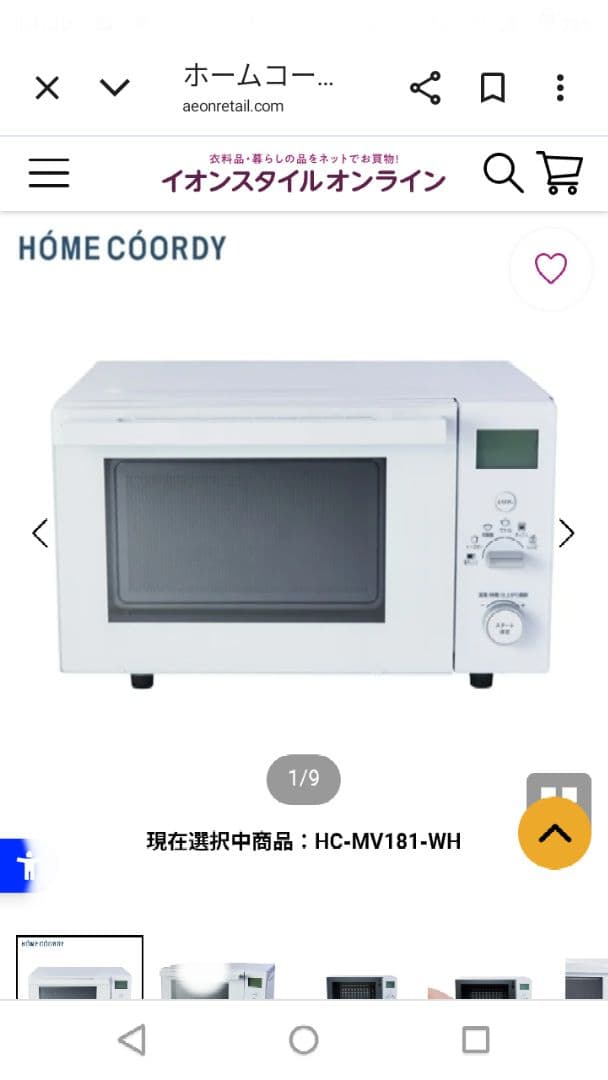Open the browser overflow menu
This screenshot has width=608, height=1080.
[560, 88]
